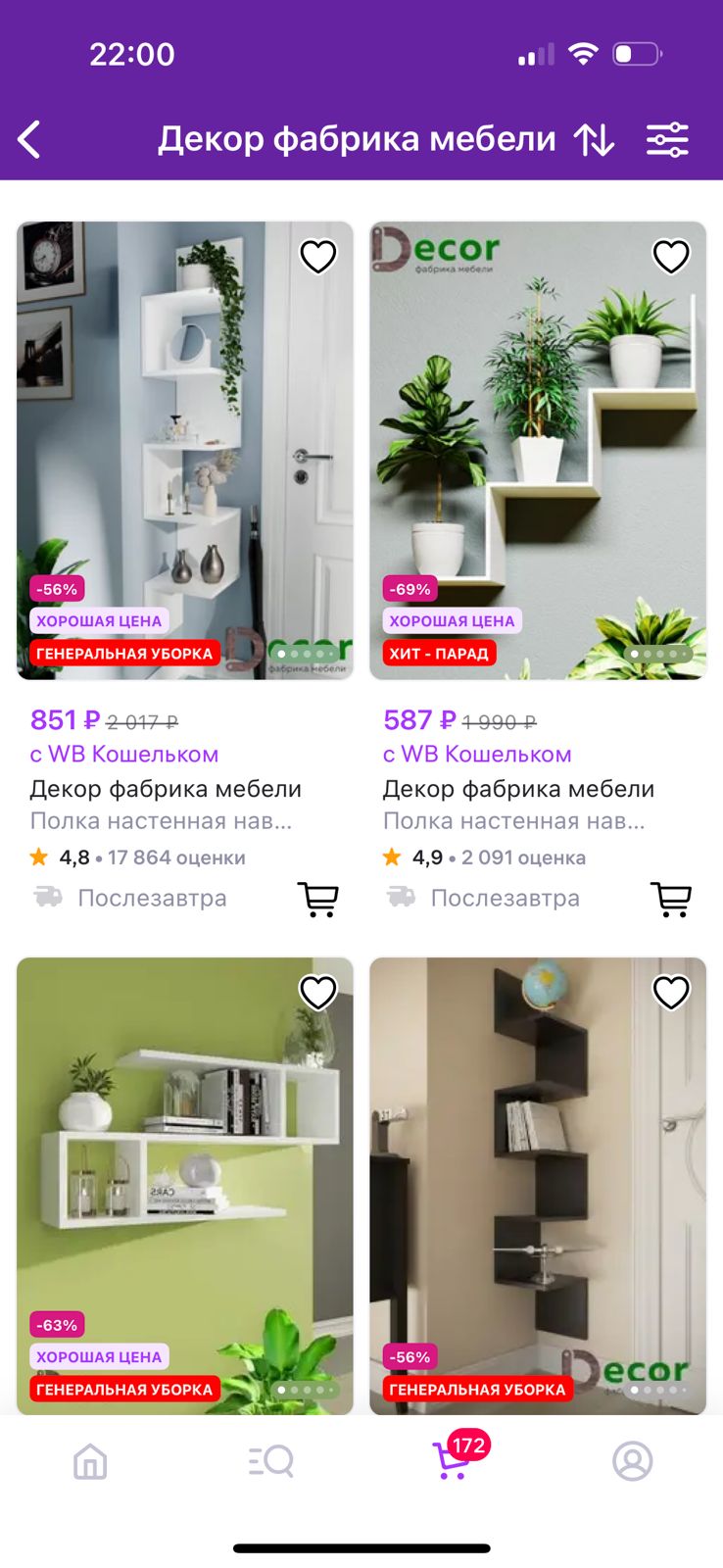This screenshot has height=1568, width=723.
Task: Add the 851 ₽ shelf to cart
Action: pyautogui.click(x=318, y=899)
